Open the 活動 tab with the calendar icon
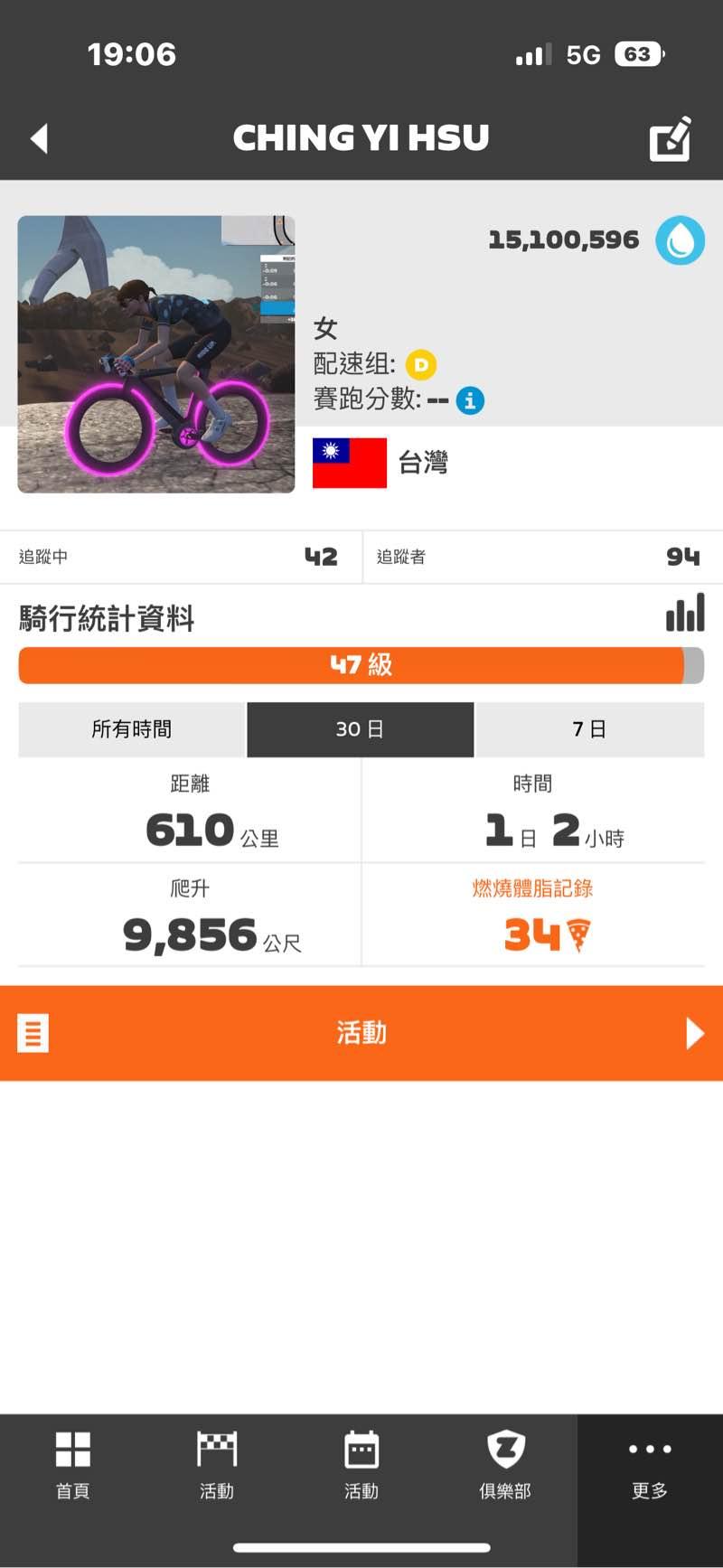This screenshot has height=1568, width=723. pos(361,1465)
